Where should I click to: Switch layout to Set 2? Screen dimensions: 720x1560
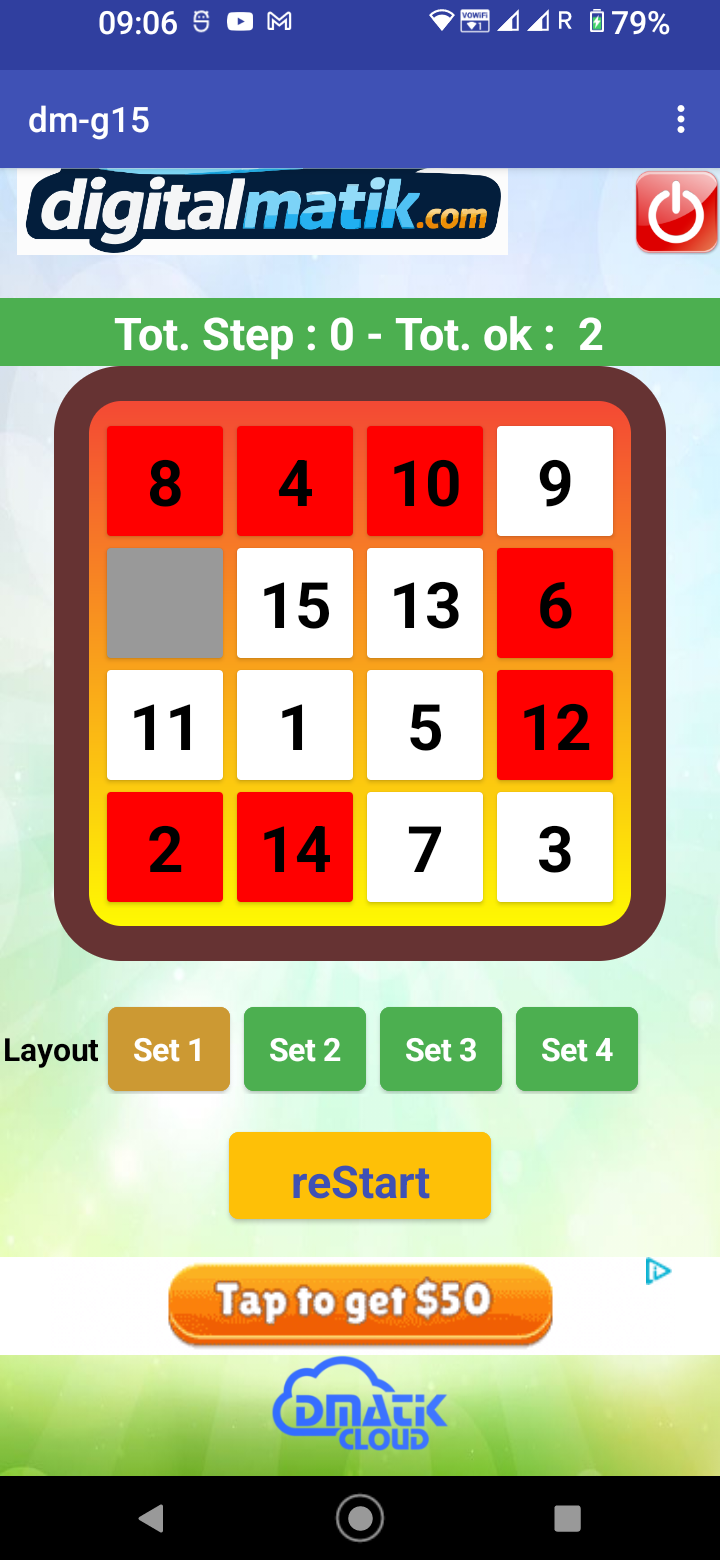pyautogui.click(x=305, y=1049)
